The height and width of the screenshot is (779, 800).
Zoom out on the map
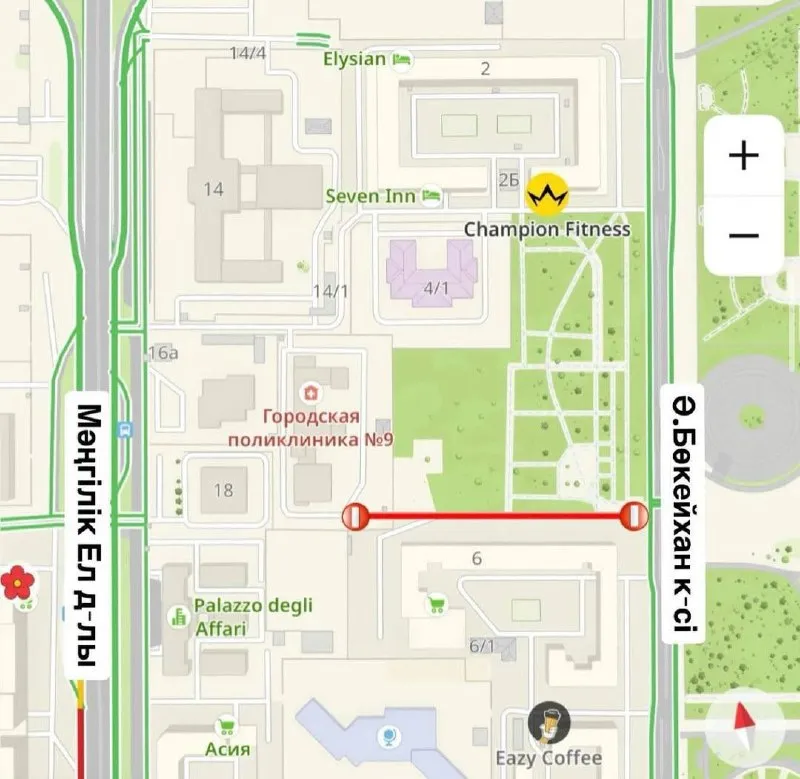[743, 235]
